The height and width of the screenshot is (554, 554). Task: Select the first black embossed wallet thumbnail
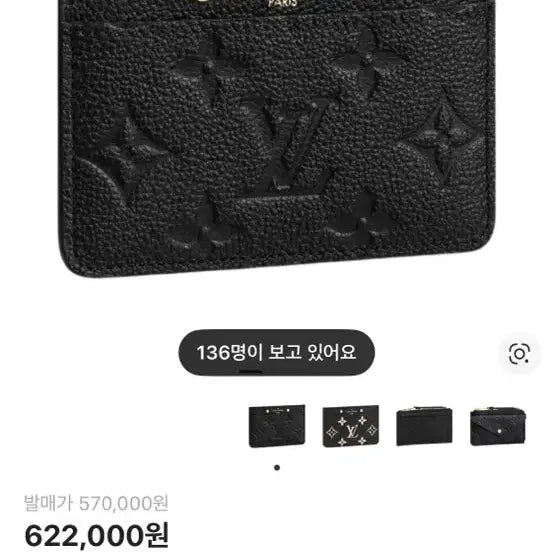[x=277, y=426]
